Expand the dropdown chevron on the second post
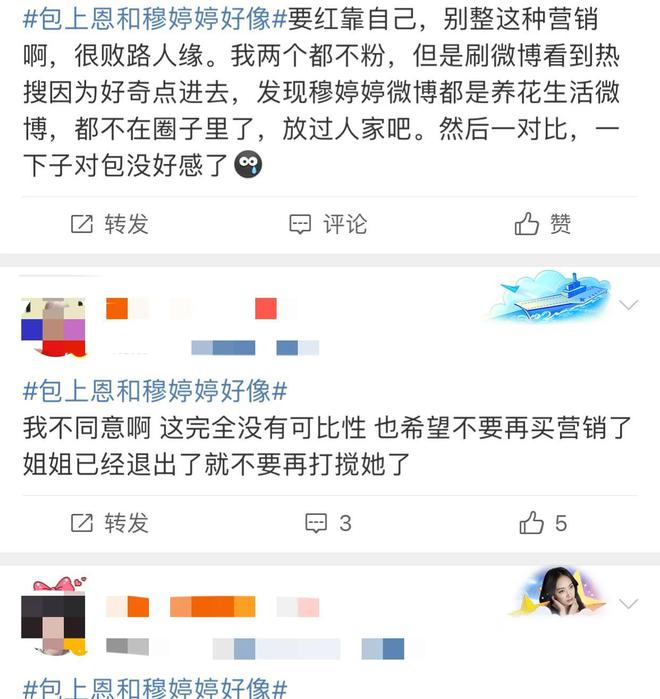The height and width of the screenshot is (699, 660). coord(629,304)
